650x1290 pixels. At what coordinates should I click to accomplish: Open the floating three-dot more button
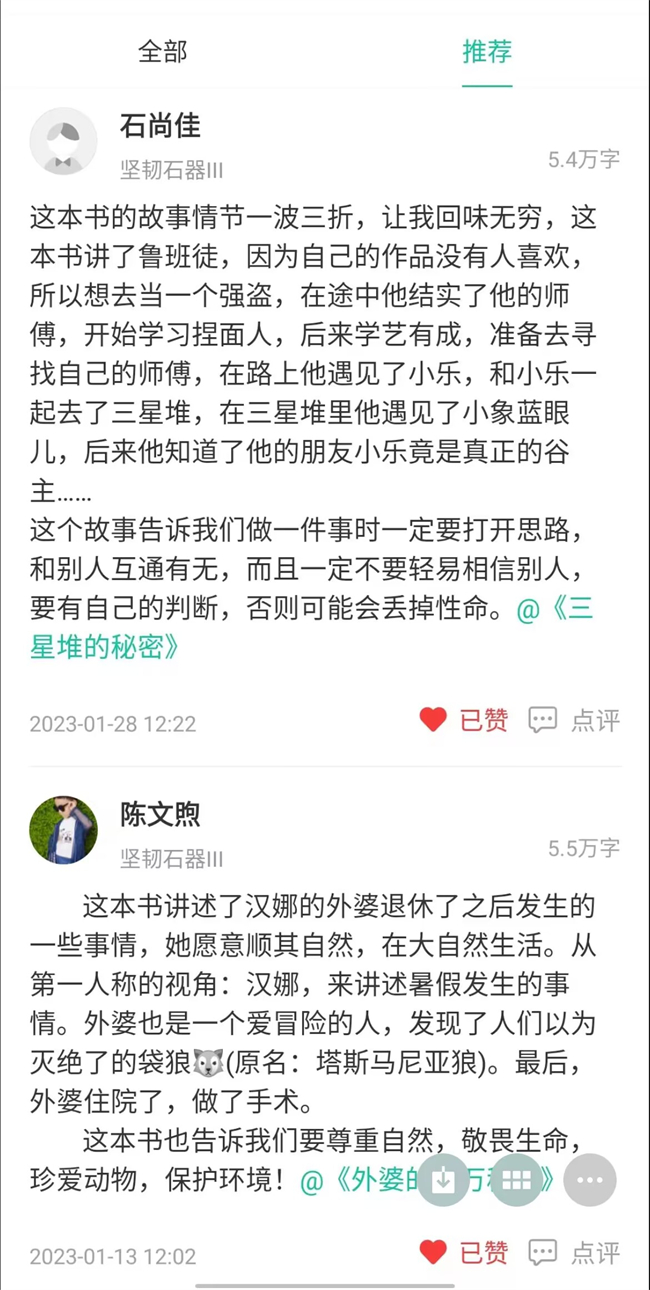(x=589, y=1180)
